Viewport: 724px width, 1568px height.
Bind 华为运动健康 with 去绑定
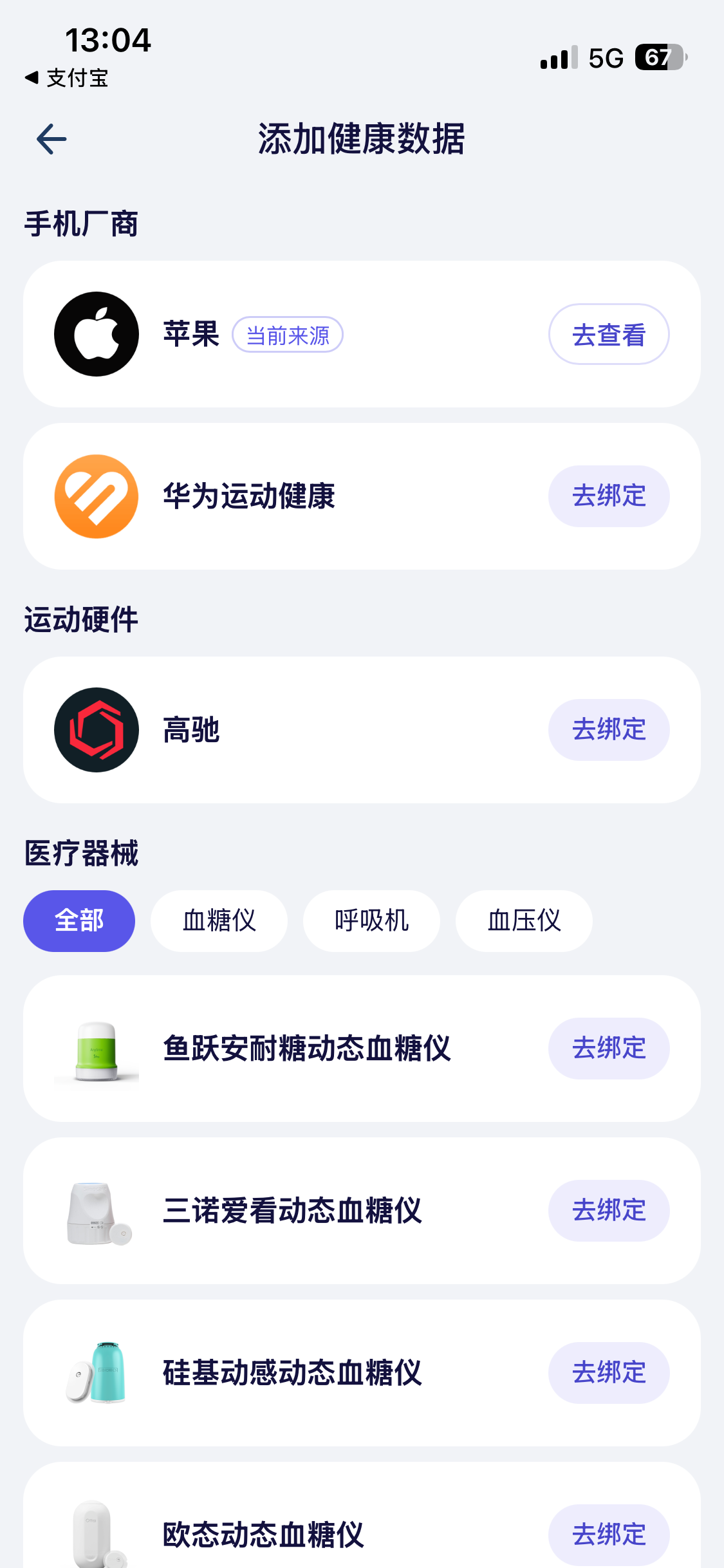coord(608,496)
